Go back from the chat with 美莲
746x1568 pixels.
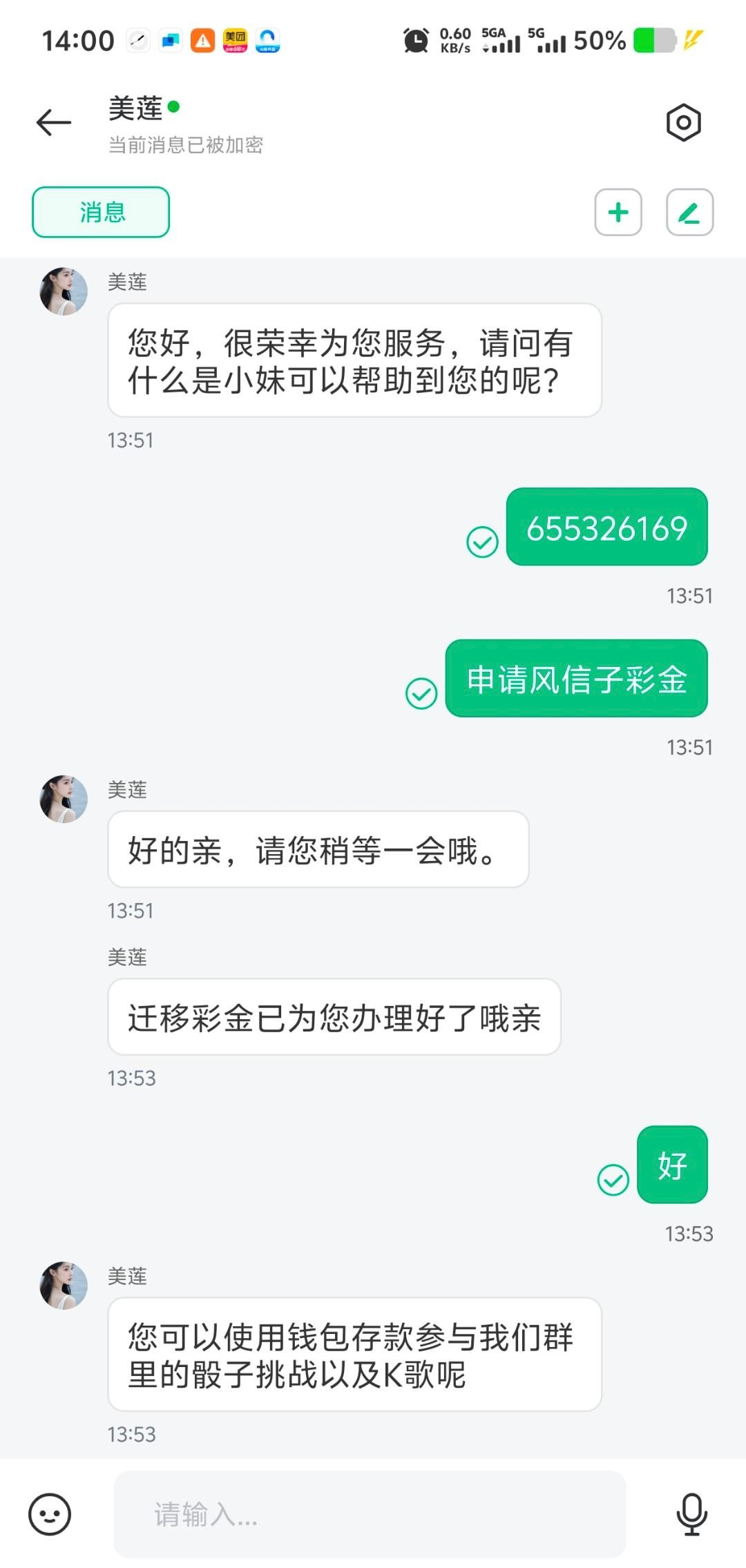54,124
